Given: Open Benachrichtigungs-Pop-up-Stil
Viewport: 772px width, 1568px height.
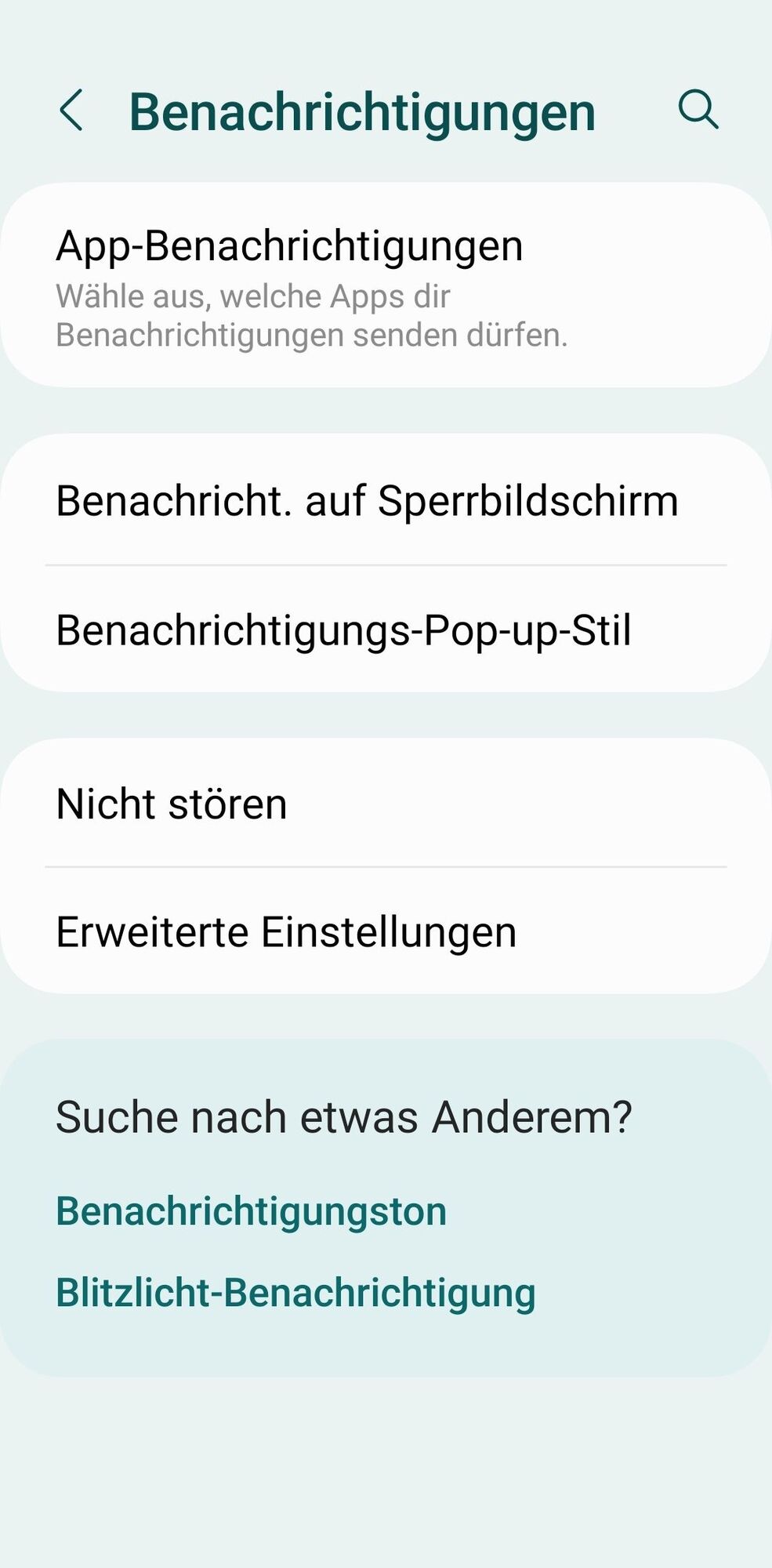Looking at the screenshot, I should pyautogui.click(x=386, y=630).
